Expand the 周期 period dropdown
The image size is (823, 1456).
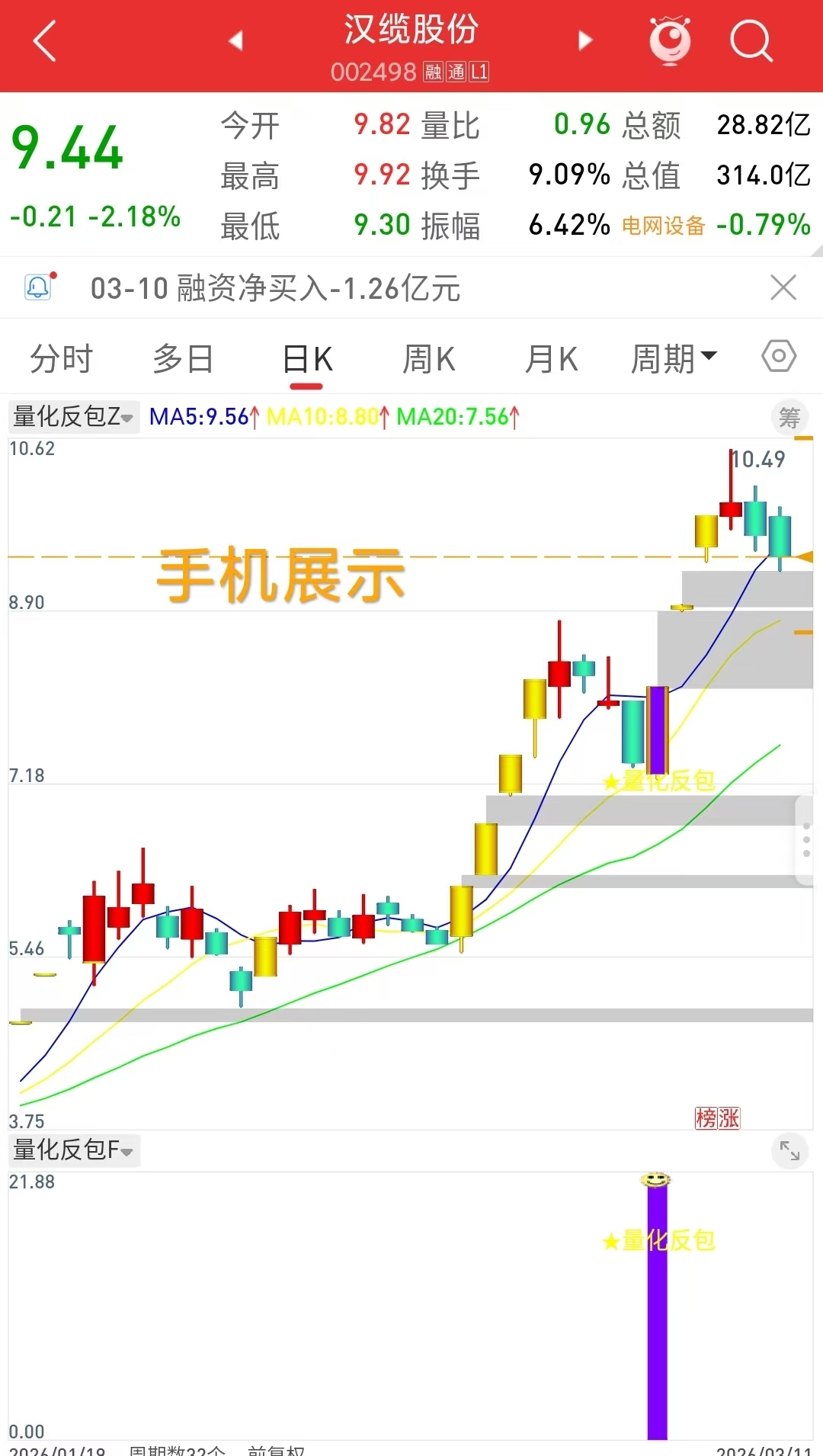(x=674, y=359)
